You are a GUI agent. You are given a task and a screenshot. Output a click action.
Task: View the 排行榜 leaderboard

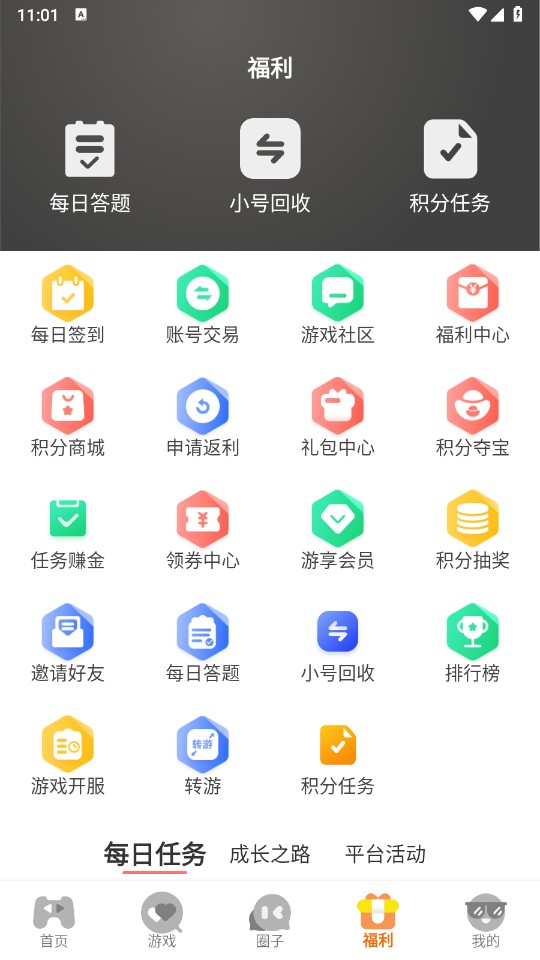(472, 642)
